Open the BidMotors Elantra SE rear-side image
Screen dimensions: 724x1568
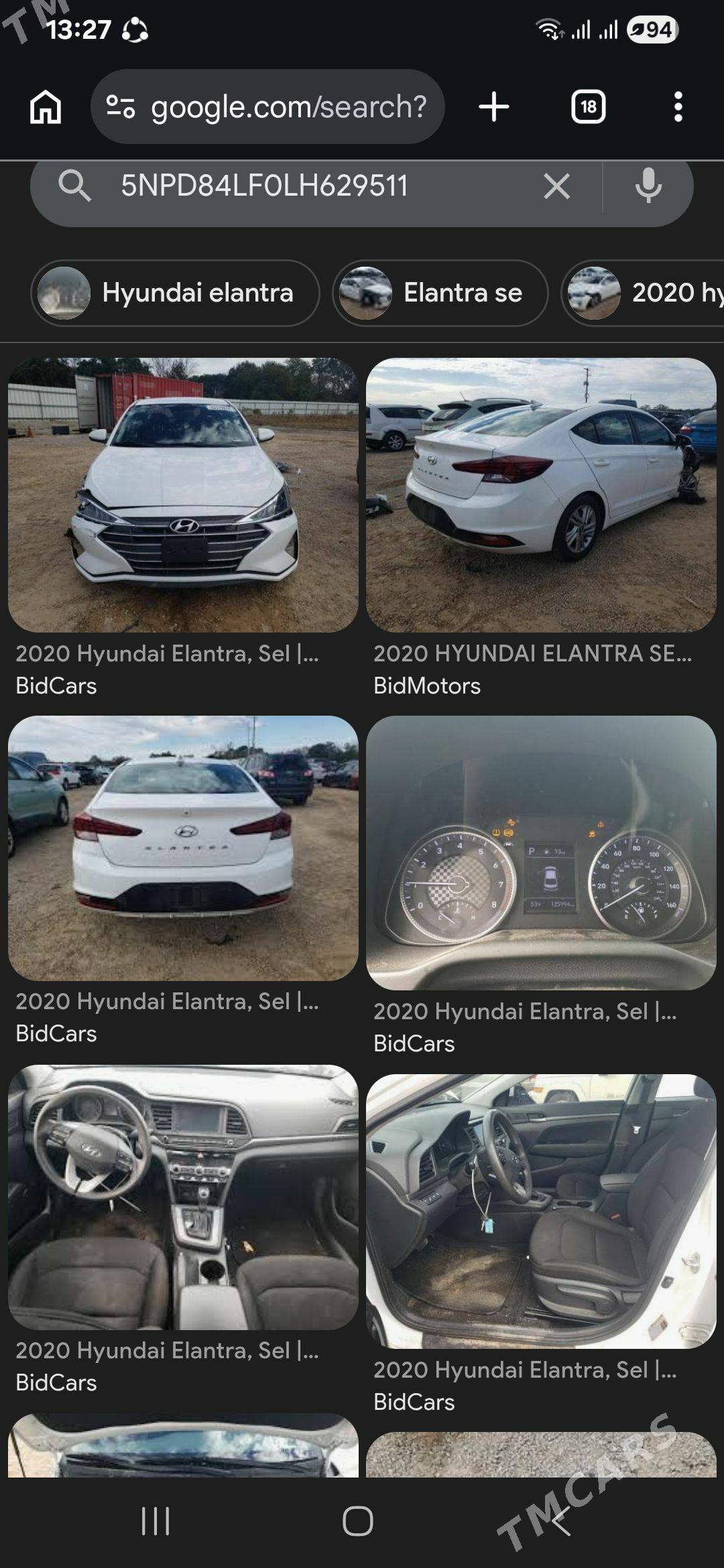point(541,495)
